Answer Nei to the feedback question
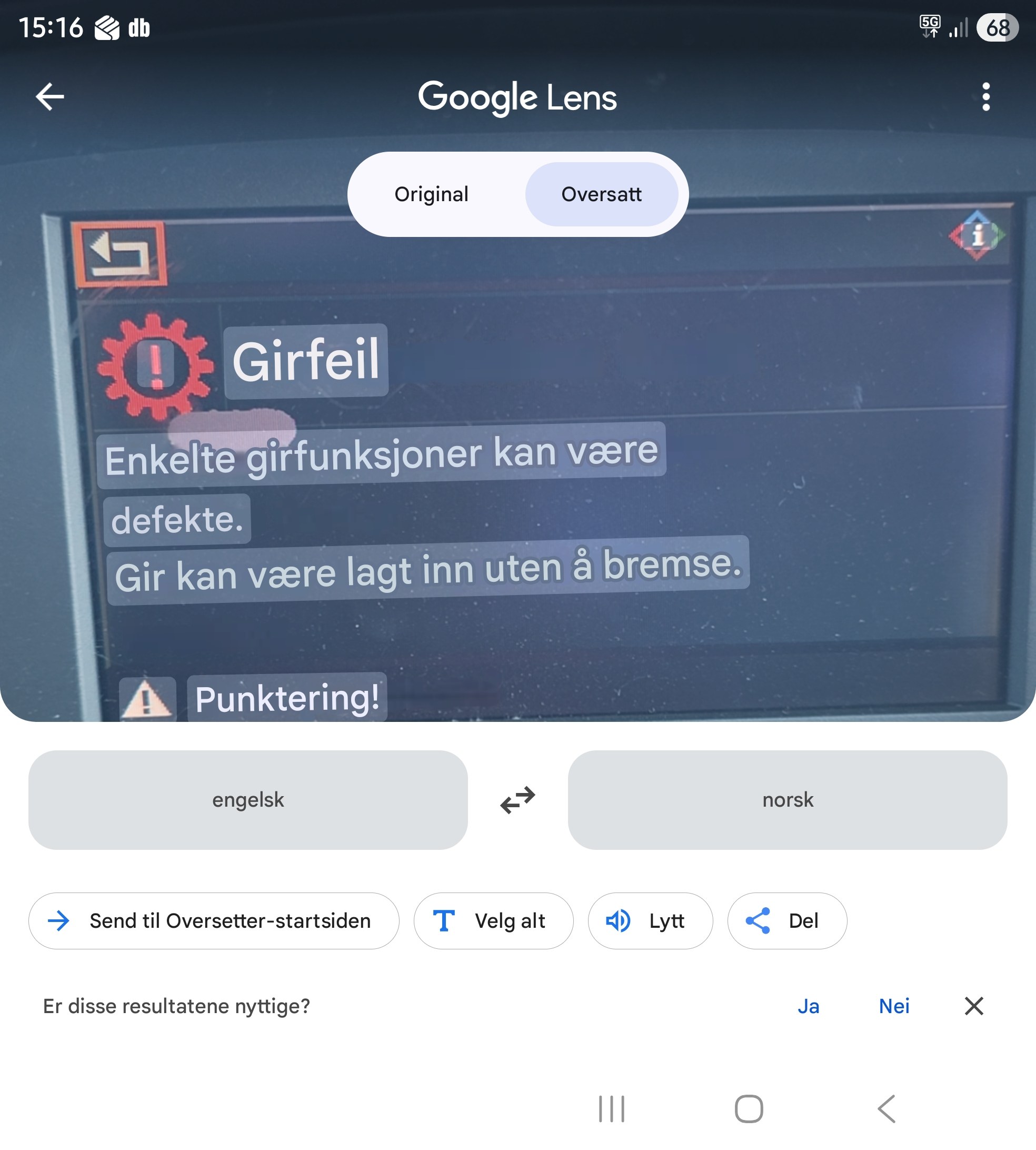The width and height of the screenshot is (1036, 1150). tap(894, 1006)
